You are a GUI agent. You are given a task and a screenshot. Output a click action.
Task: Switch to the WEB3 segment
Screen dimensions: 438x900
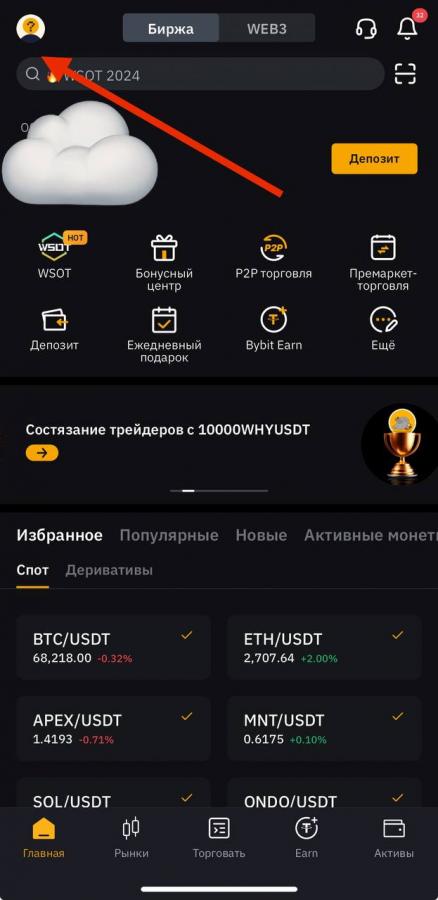coord(267,29)
